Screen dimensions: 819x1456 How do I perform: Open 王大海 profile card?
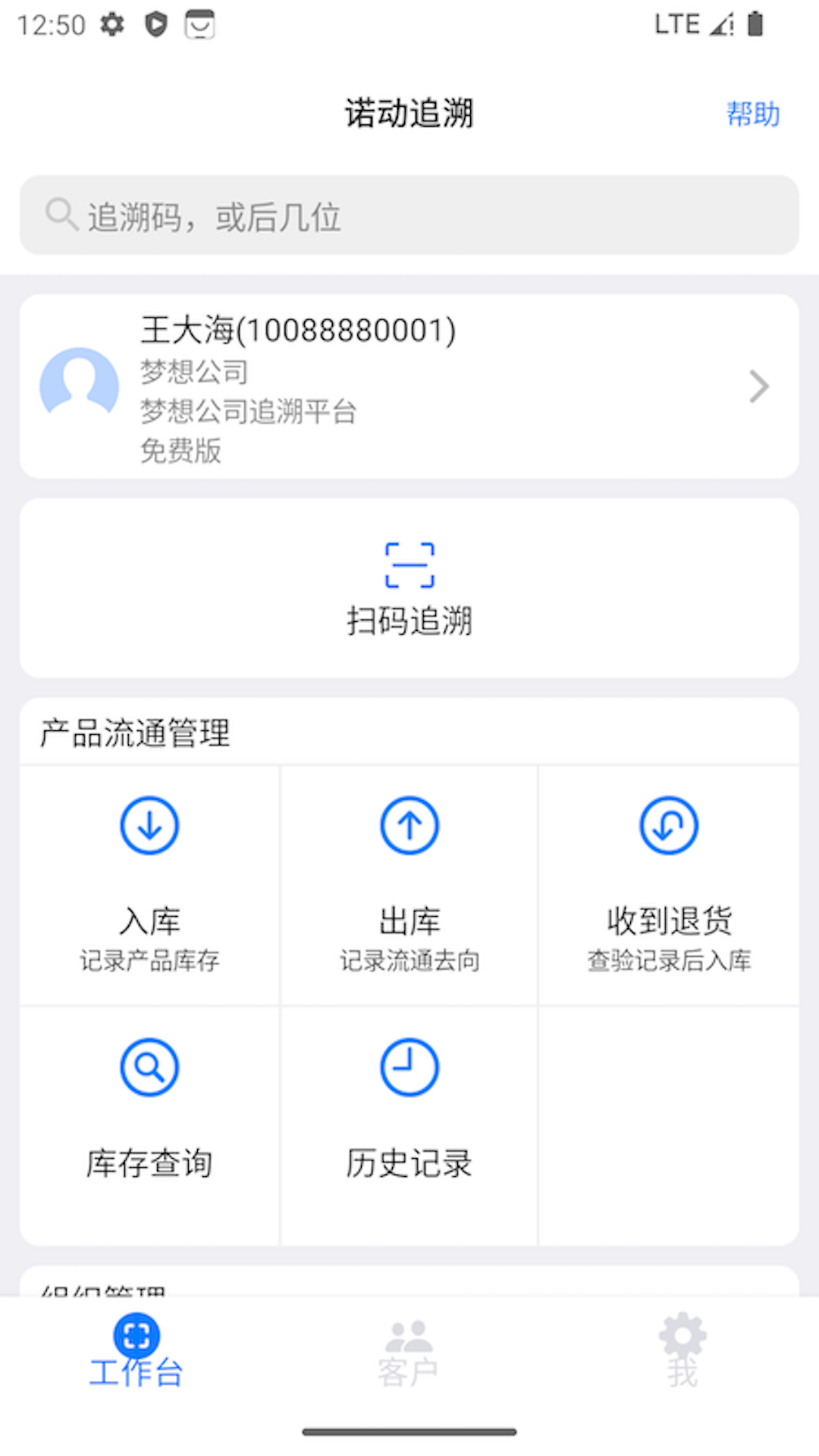[409, 387]
